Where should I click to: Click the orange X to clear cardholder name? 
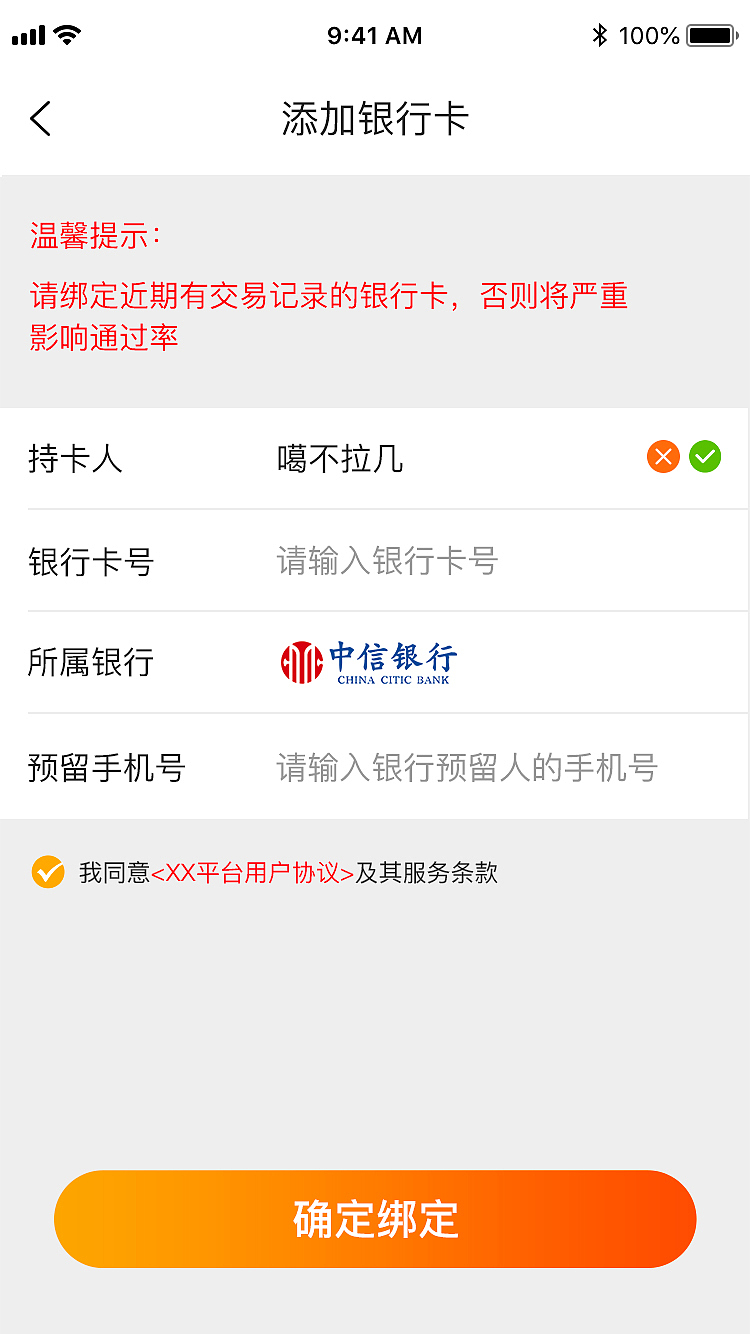tap(663, 457)
